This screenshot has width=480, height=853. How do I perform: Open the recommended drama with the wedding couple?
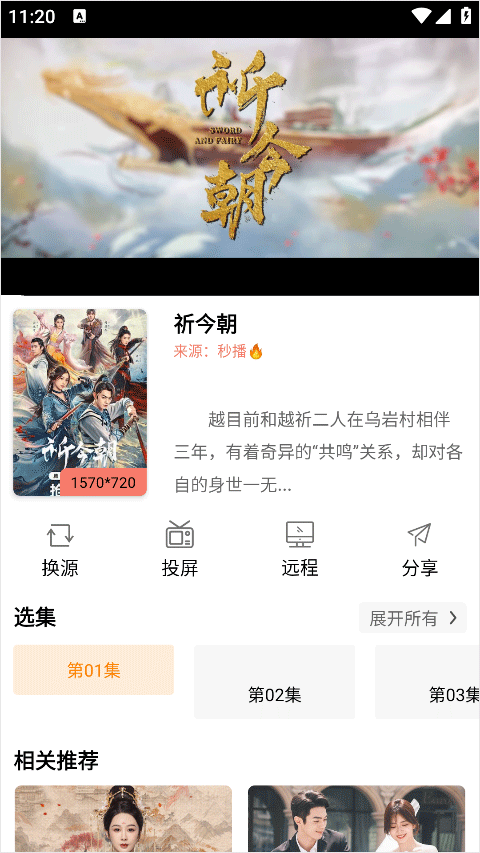point(356,819)
